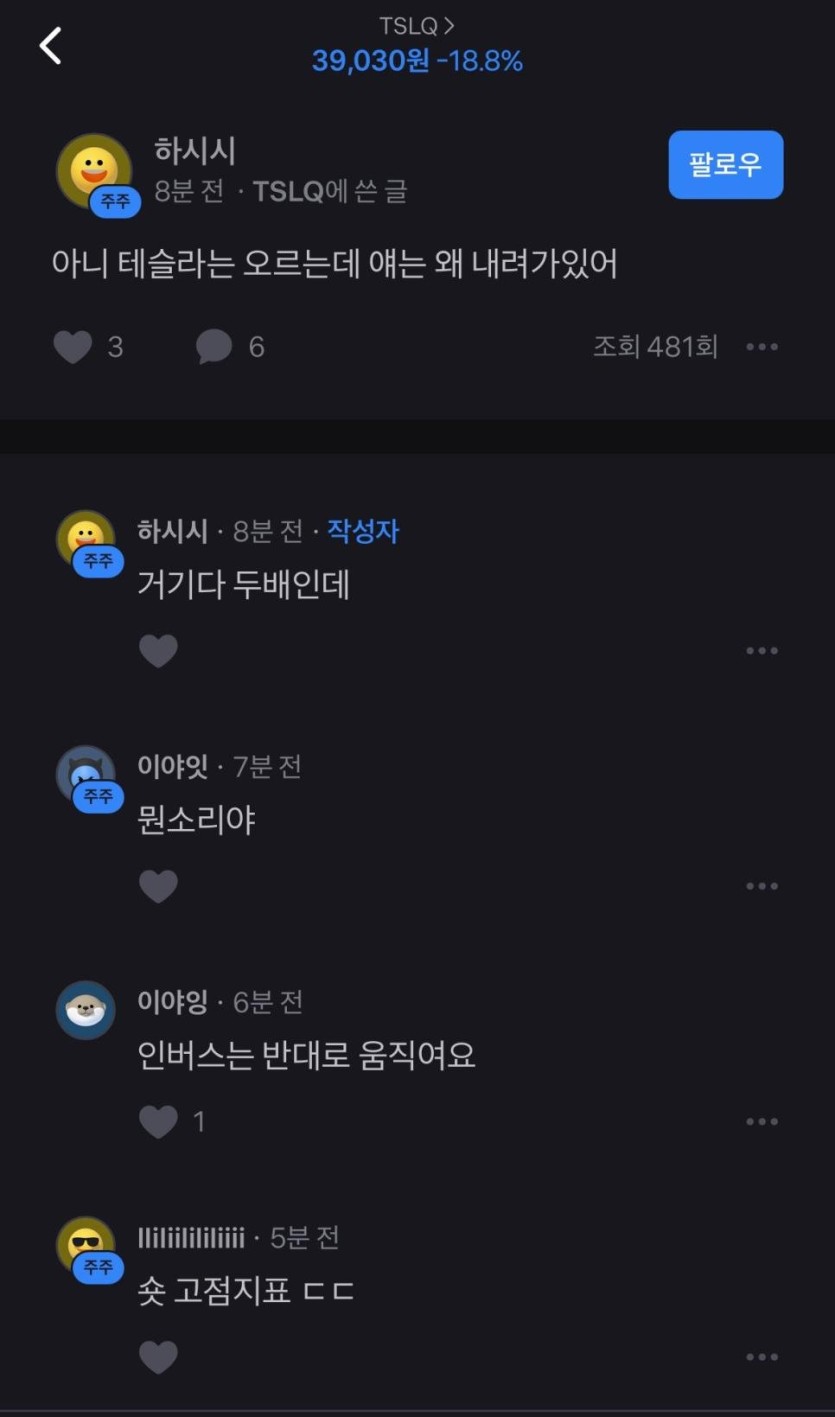Viewport: 835px width, 1417px height.
Task: Open 이야잇's profile avatar
Action: pos(86,775)
